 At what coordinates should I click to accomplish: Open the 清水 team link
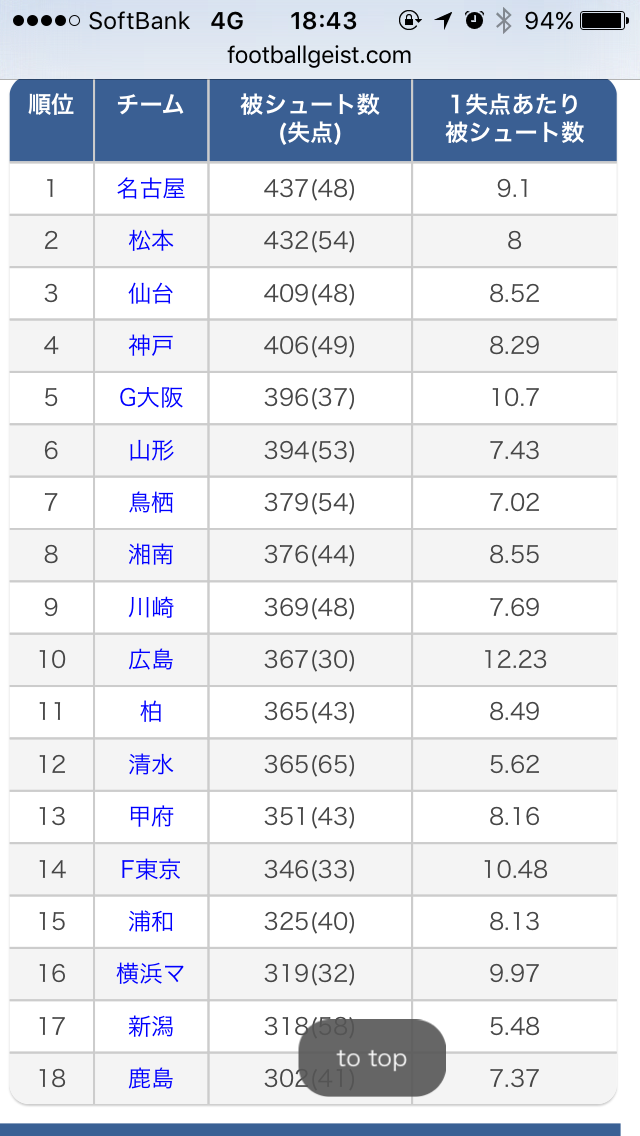point(151,764)
